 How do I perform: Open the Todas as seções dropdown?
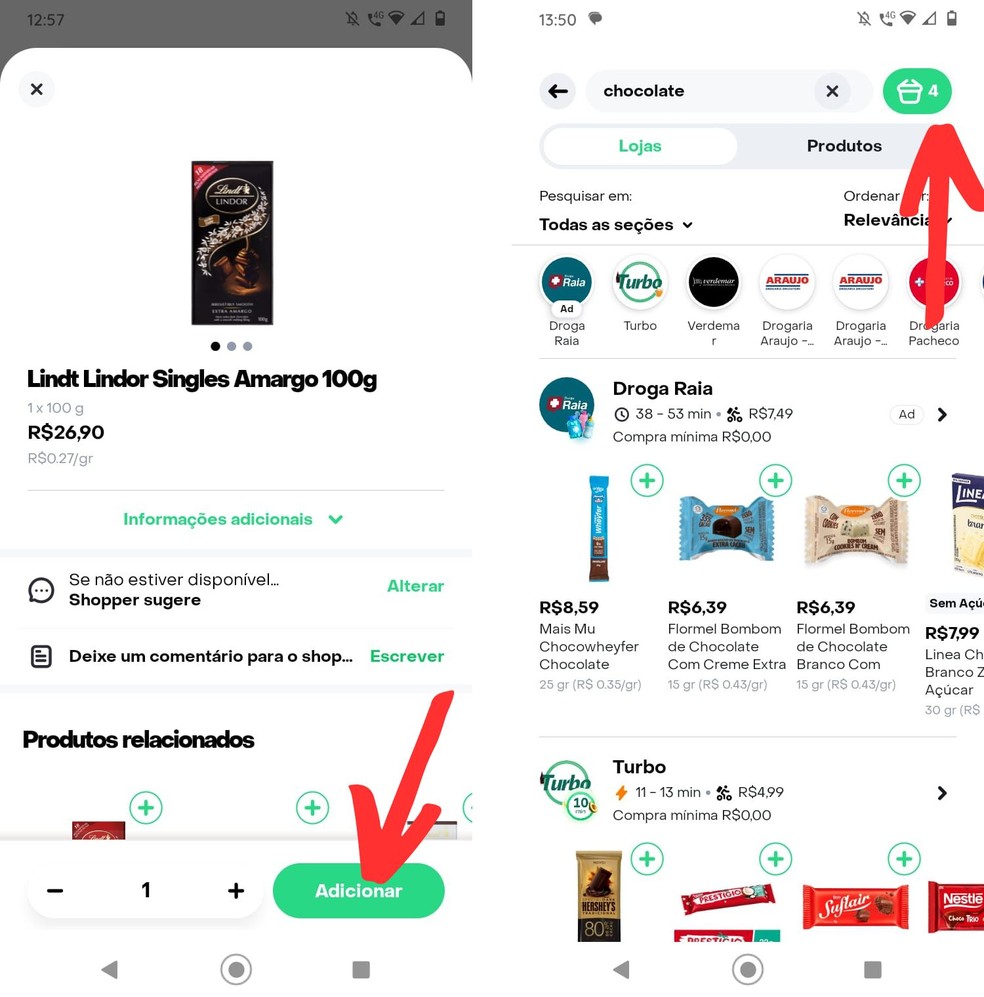[x=616, y=225]
